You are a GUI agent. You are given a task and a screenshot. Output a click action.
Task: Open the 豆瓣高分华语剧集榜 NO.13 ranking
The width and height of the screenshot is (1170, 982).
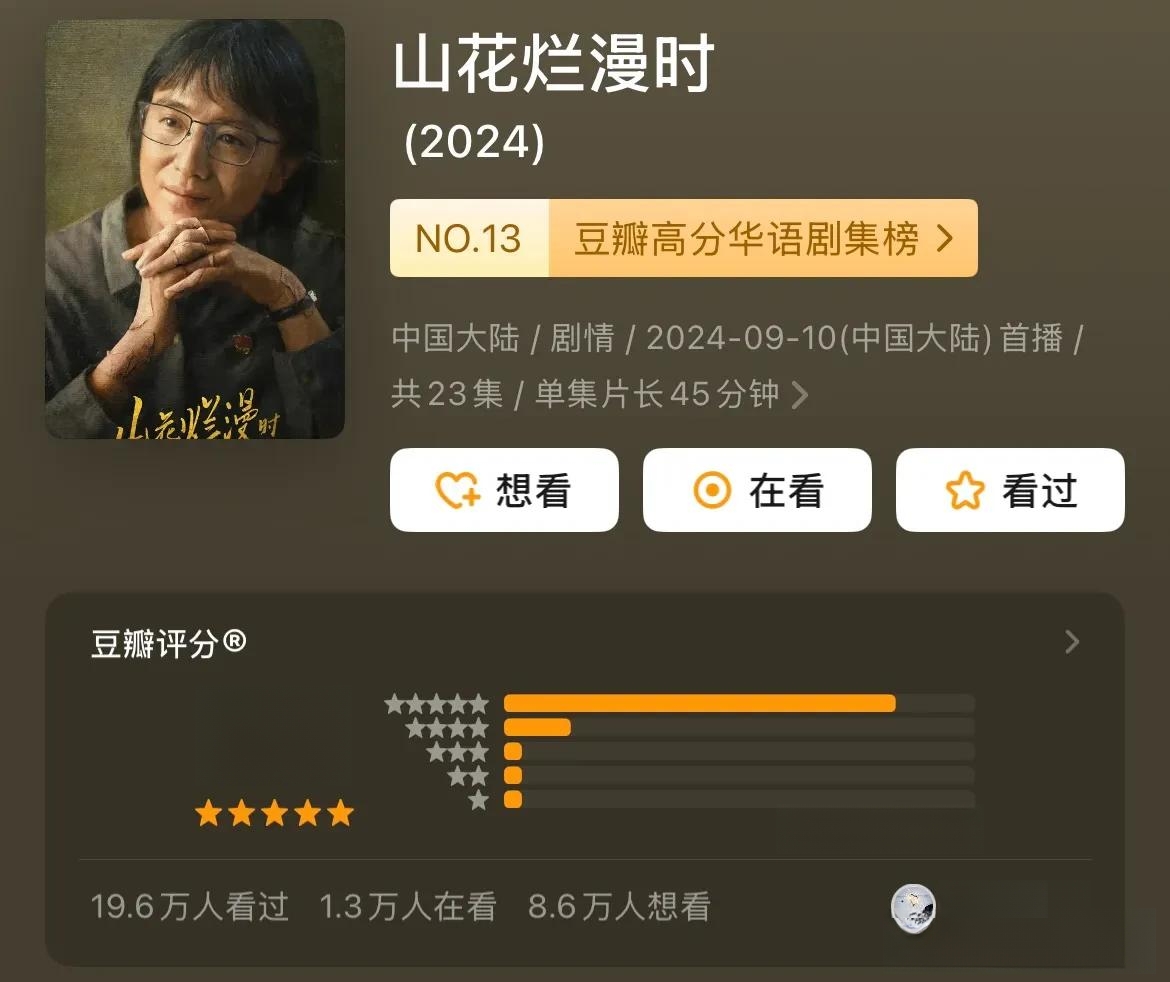click(683, 239)
